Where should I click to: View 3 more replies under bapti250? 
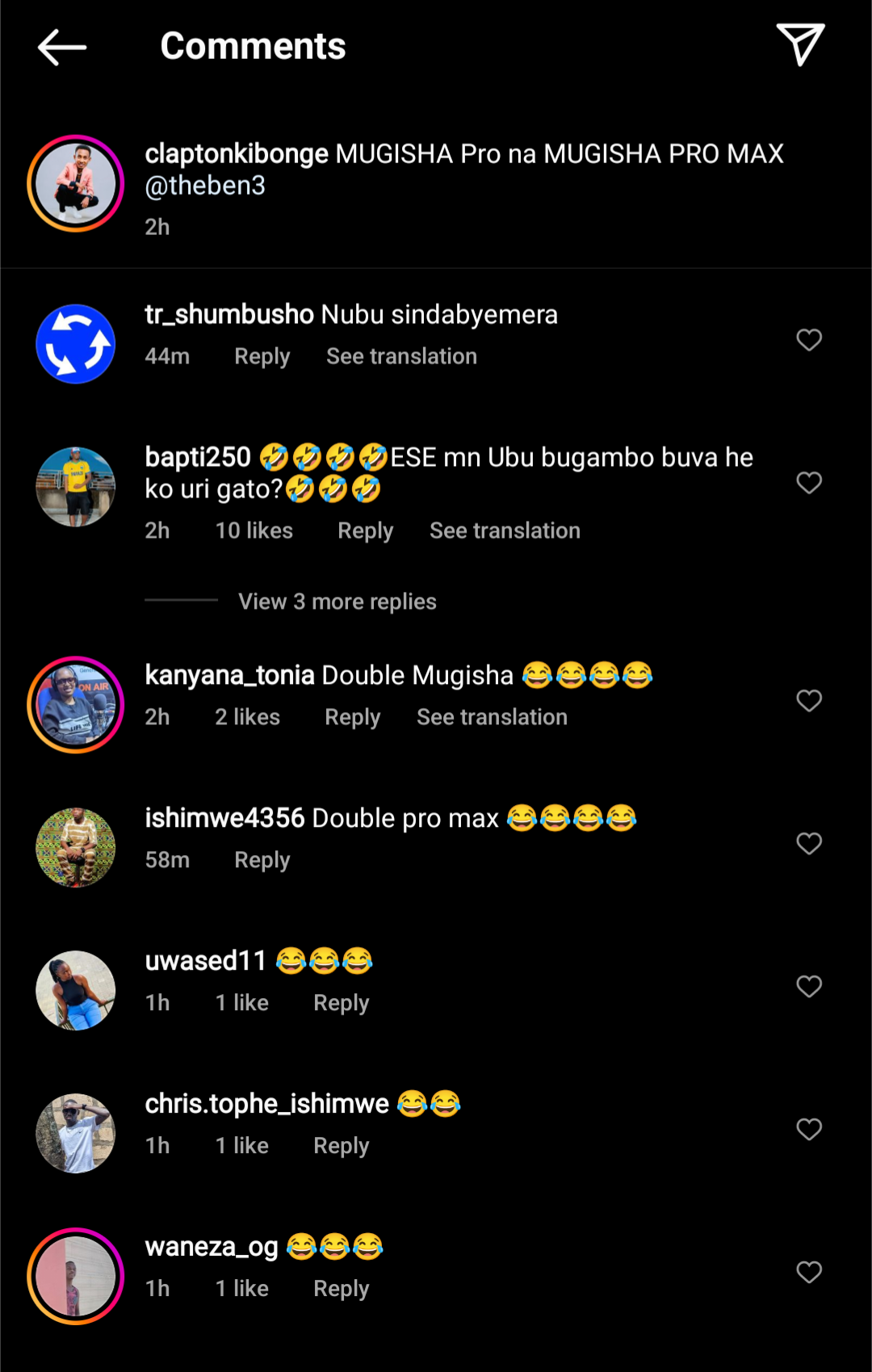[x=337, y=602]
